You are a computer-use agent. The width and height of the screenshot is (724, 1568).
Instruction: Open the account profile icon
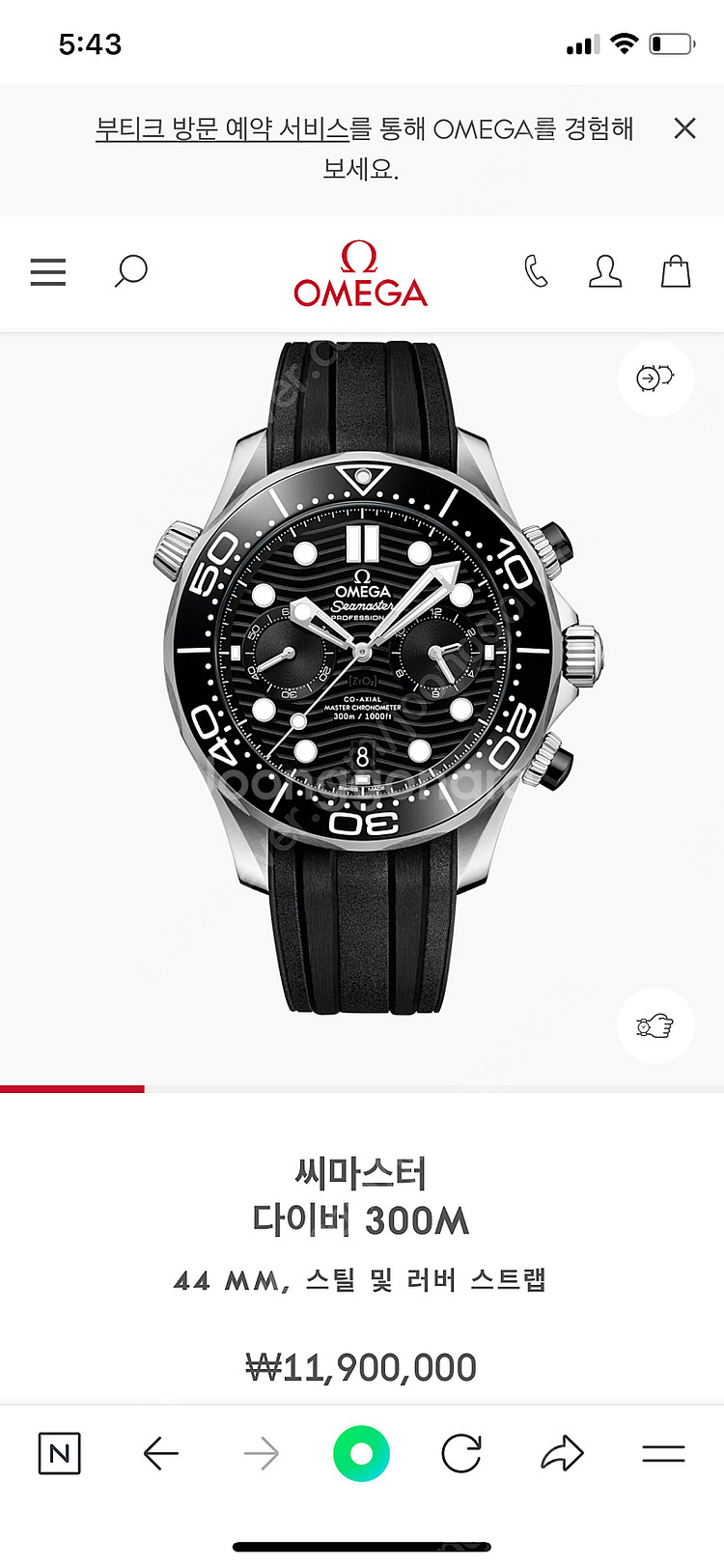coord(605,271)
